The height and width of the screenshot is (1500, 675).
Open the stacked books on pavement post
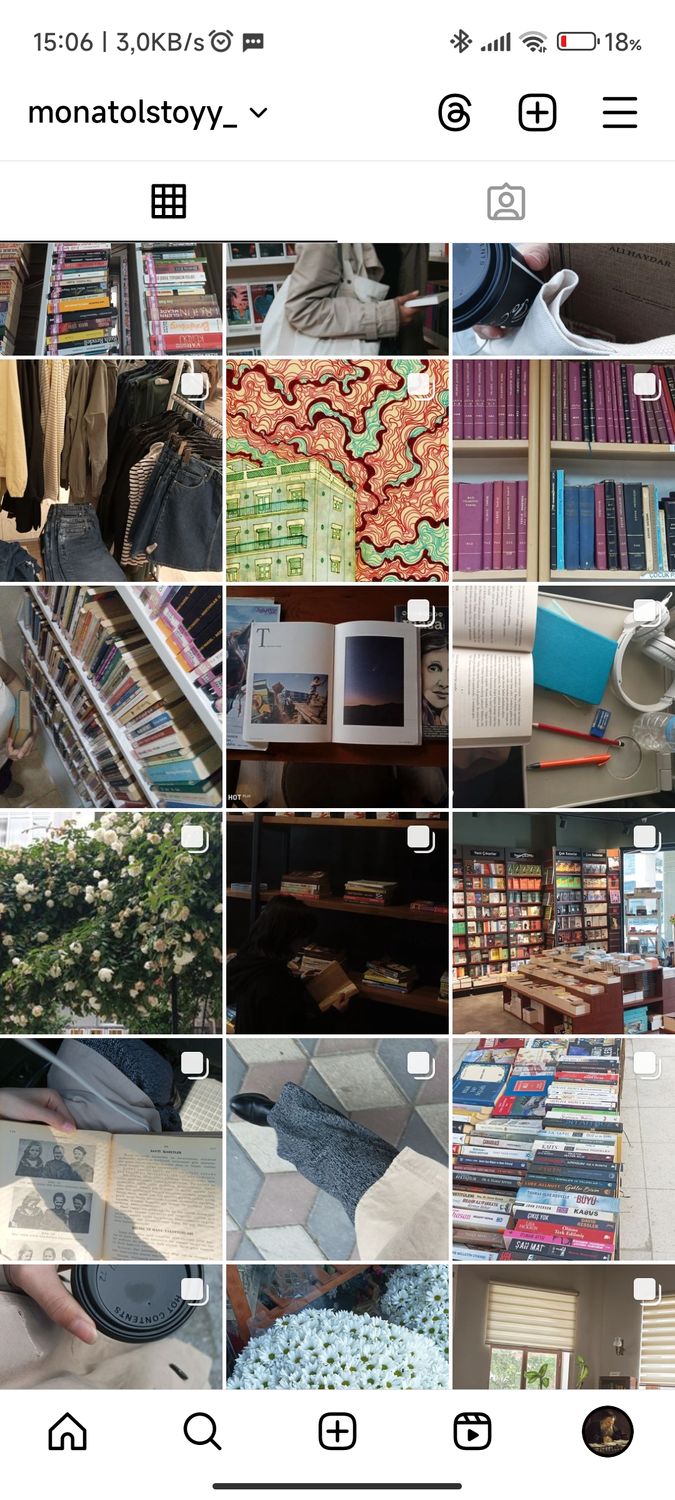[x=564, y=1149]
